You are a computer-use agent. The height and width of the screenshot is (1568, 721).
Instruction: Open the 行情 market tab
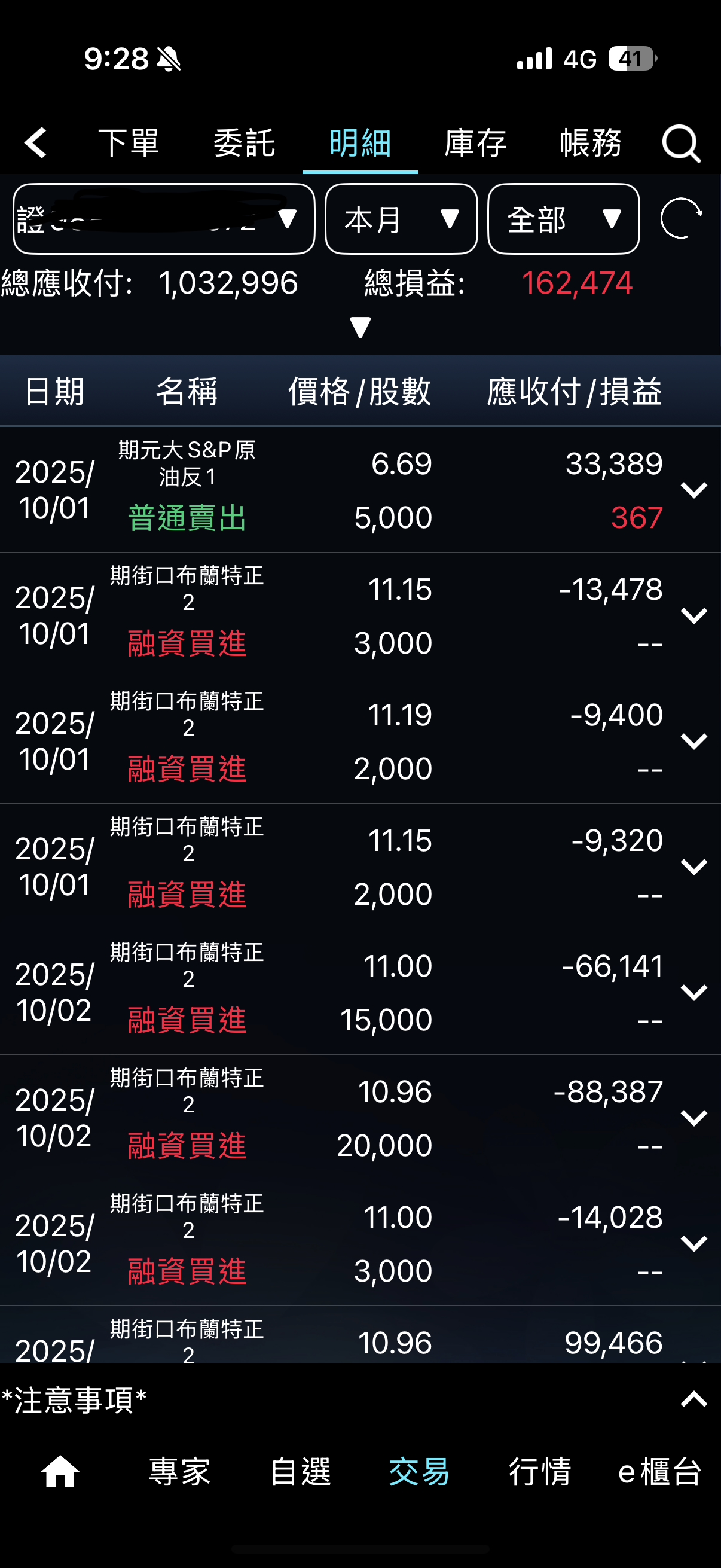[540, 1472]
